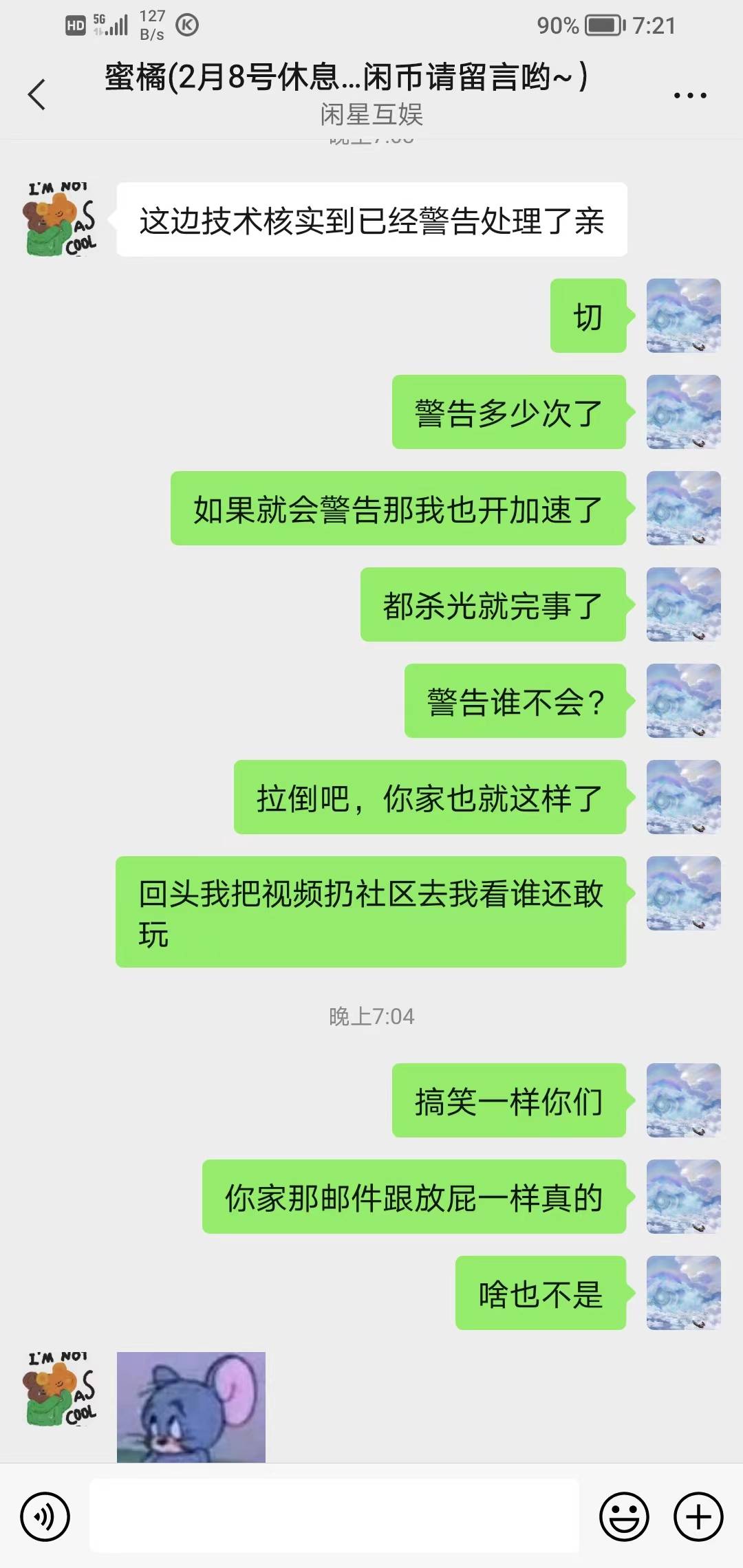Go back from the 蜜橘 chat
Image resolution: width=743 pixels, height=1568 pixels.
[37, 94]
